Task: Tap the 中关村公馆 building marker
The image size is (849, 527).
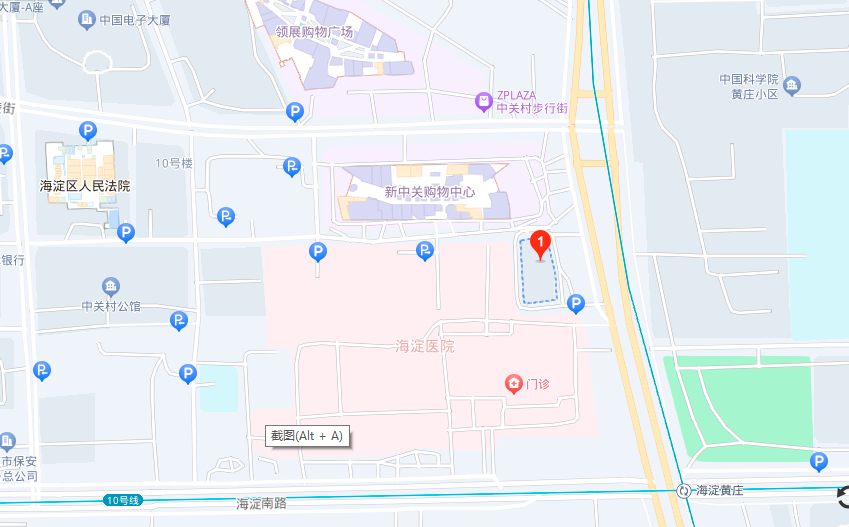Action: (111, 288)
